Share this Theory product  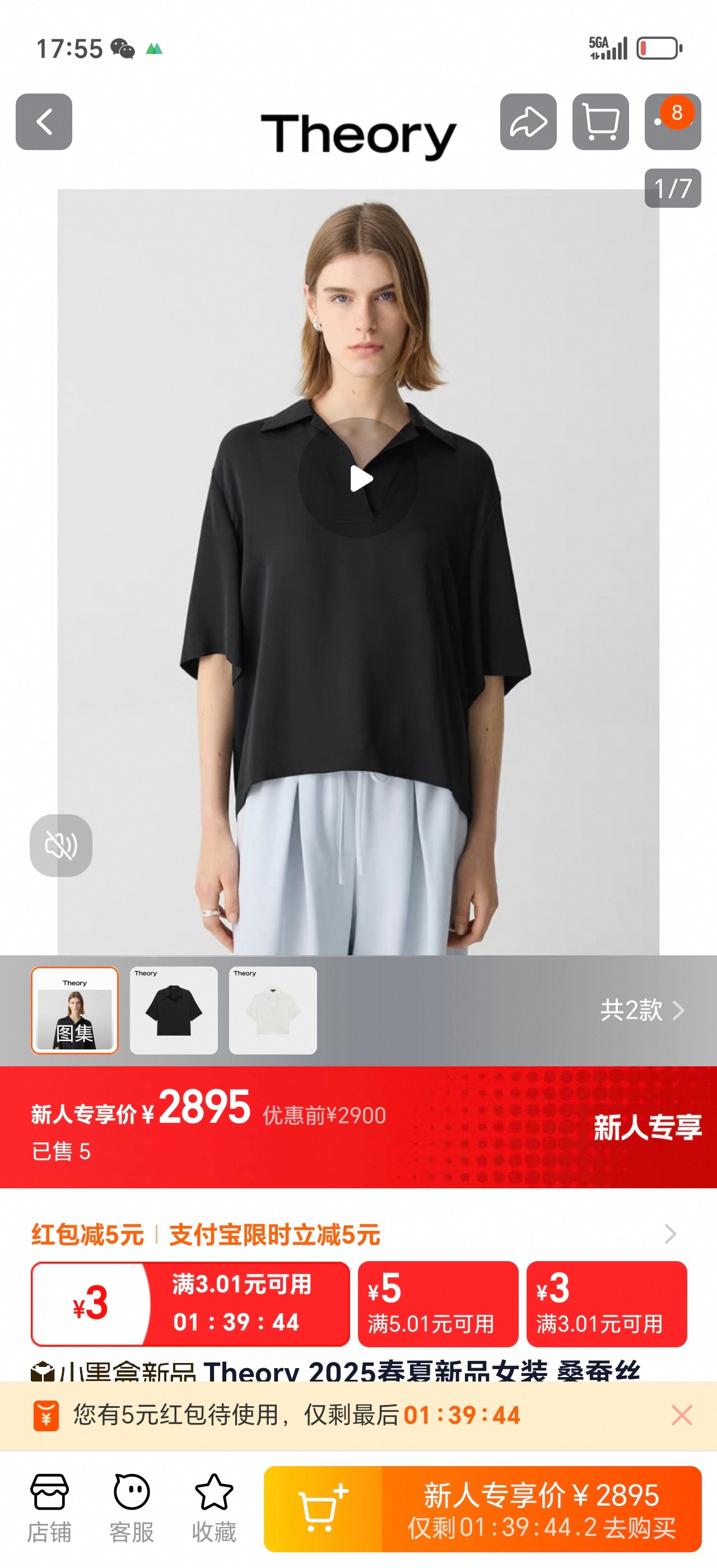coord(528,122)
